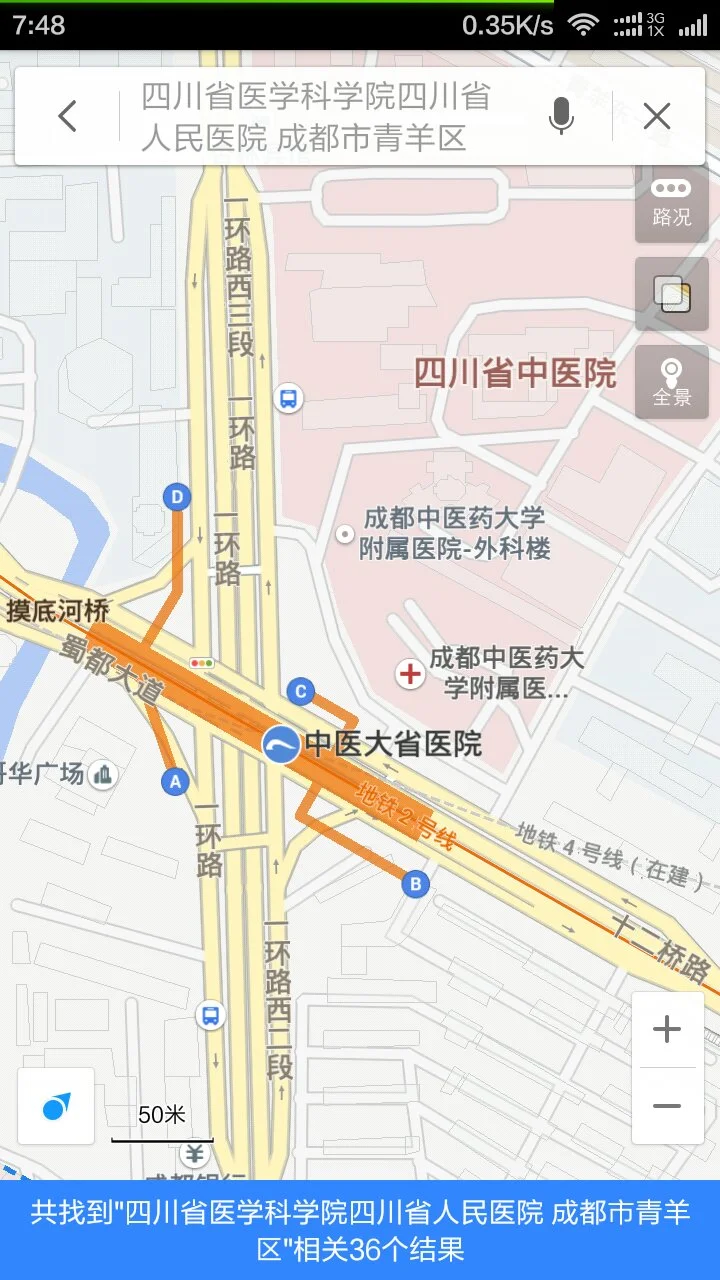720x1280 pixels.
Task: Open 全景 panorama street view
Action: point(671,383)
